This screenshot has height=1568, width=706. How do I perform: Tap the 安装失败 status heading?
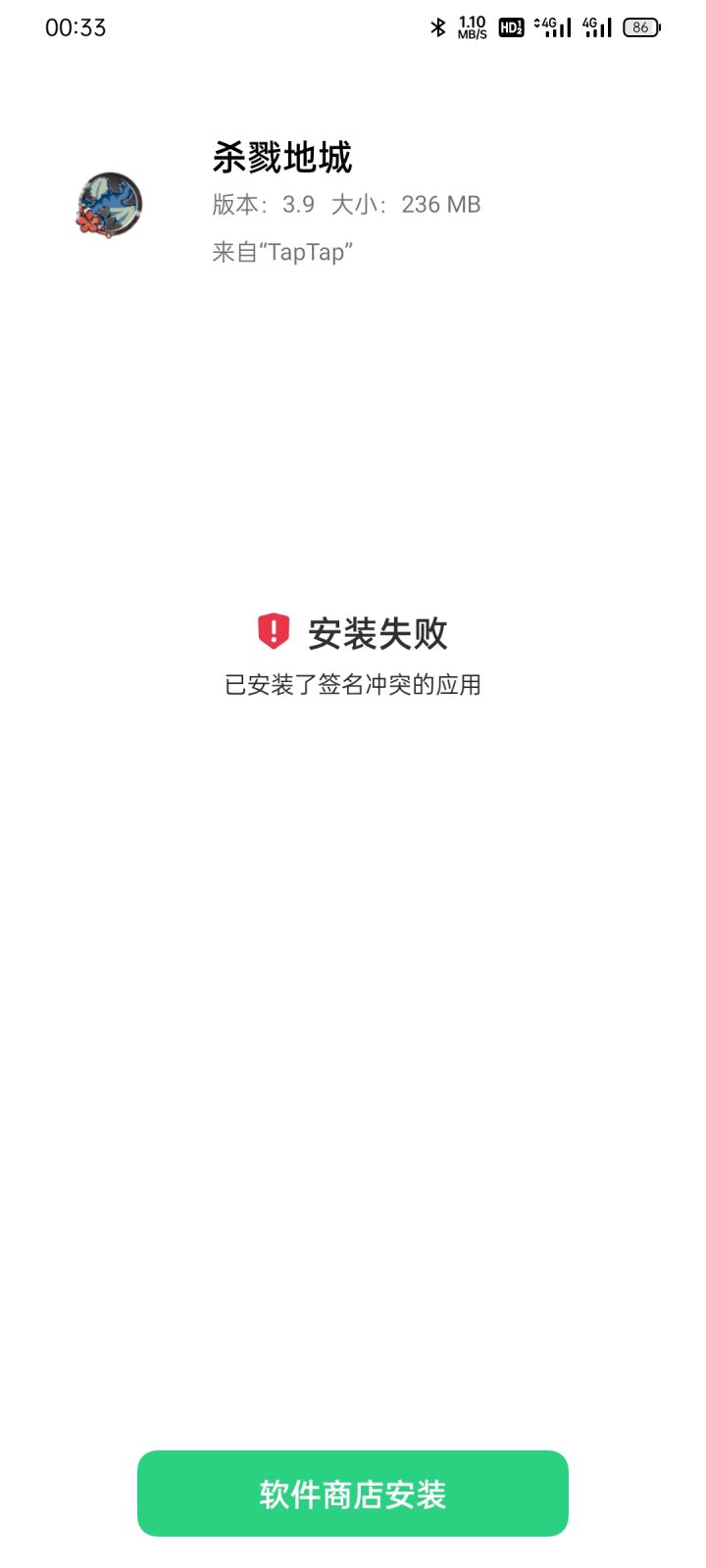pyautogui.click(x=378, y=633)
